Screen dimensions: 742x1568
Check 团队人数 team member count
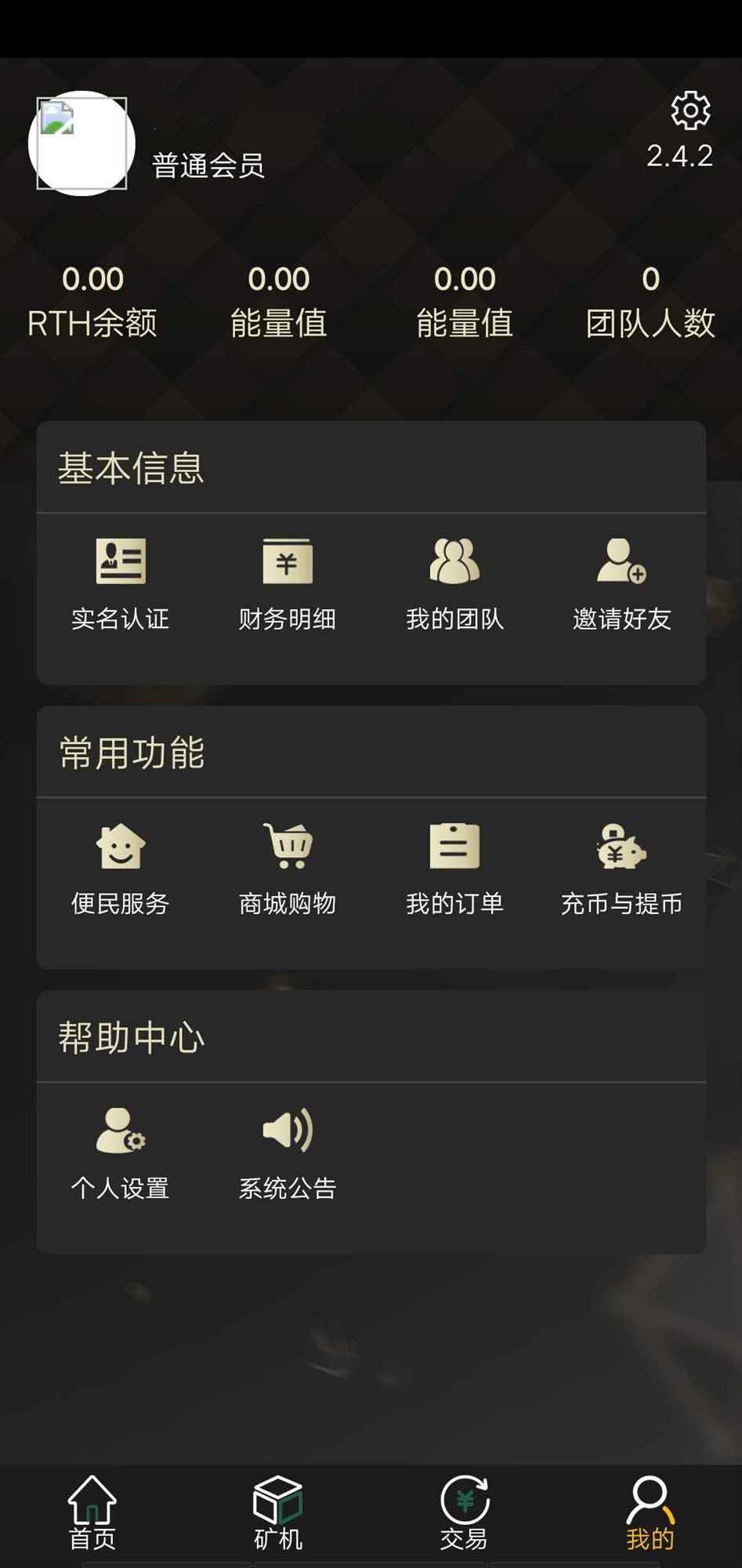pyautogui.click(x=650, y=302)
